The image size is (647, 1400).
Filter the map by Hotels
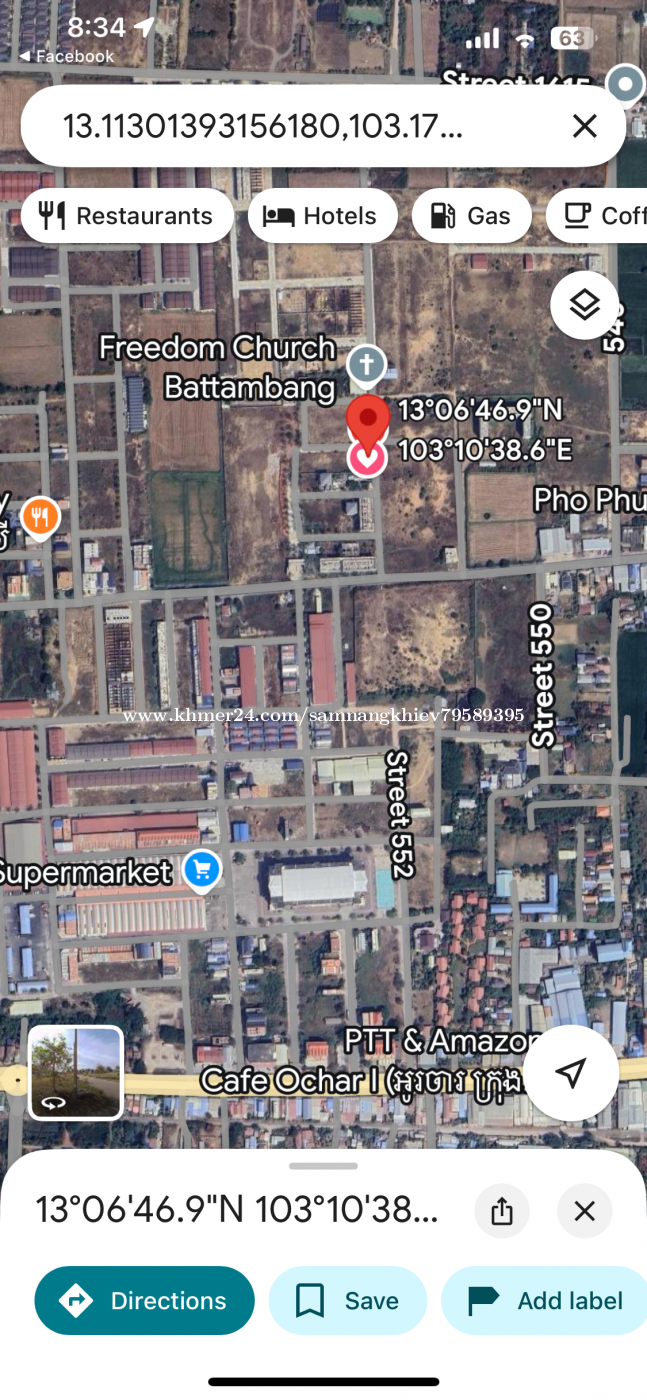(x=323, y=216)
